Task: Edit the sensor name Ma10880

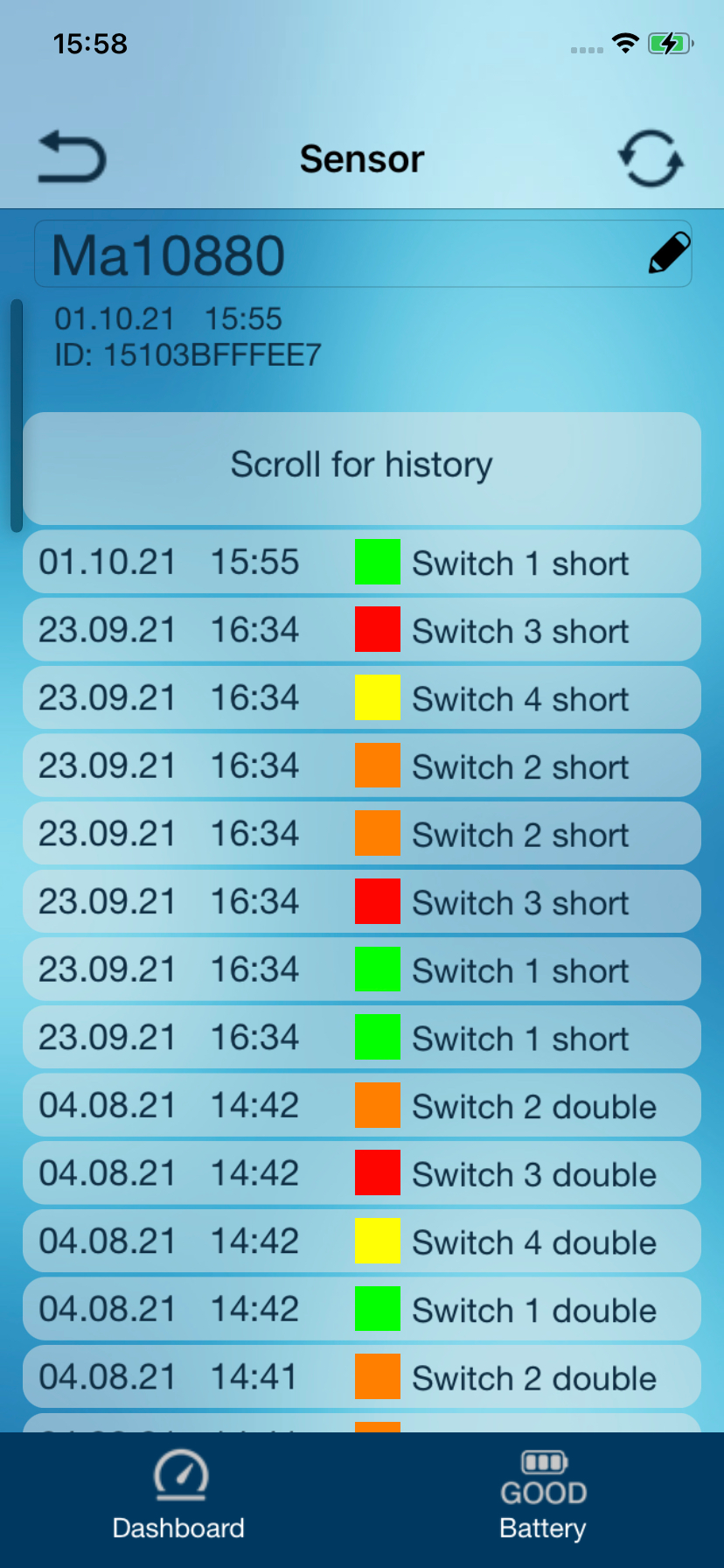Action: pos(670,254)
